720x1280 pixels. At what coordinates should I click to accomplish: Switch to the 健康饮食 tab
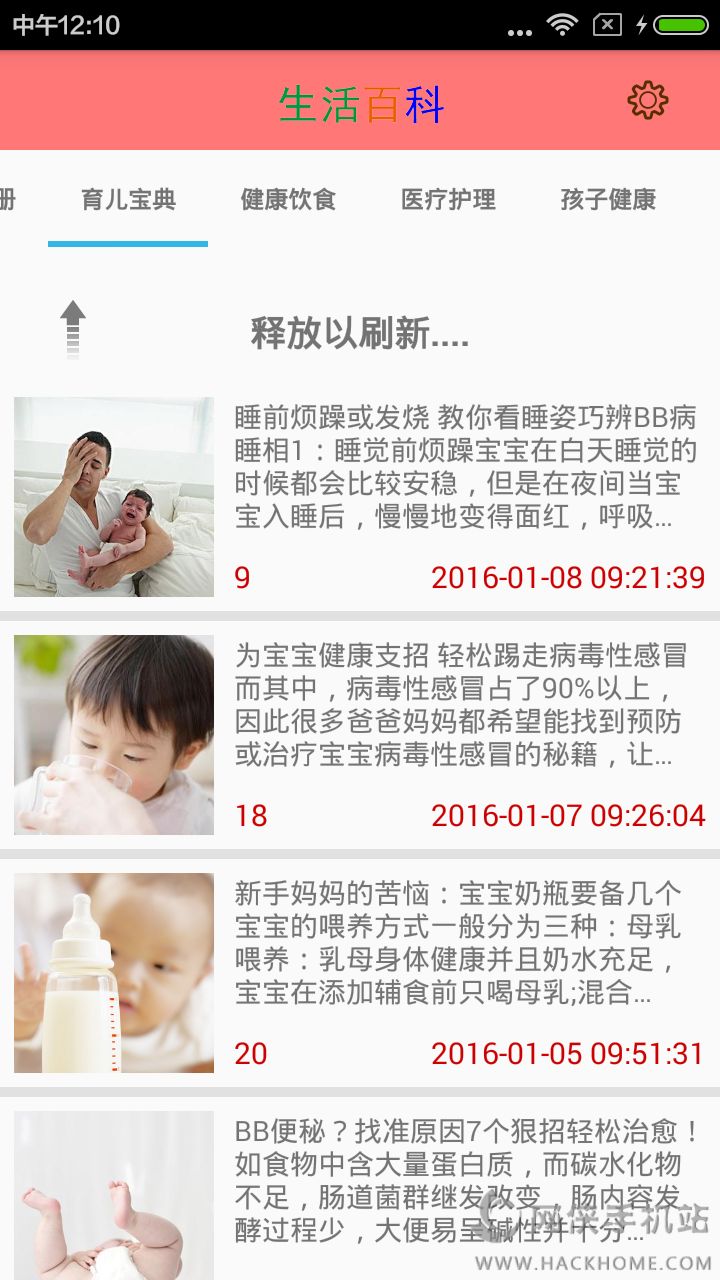(x=288, y=199)
